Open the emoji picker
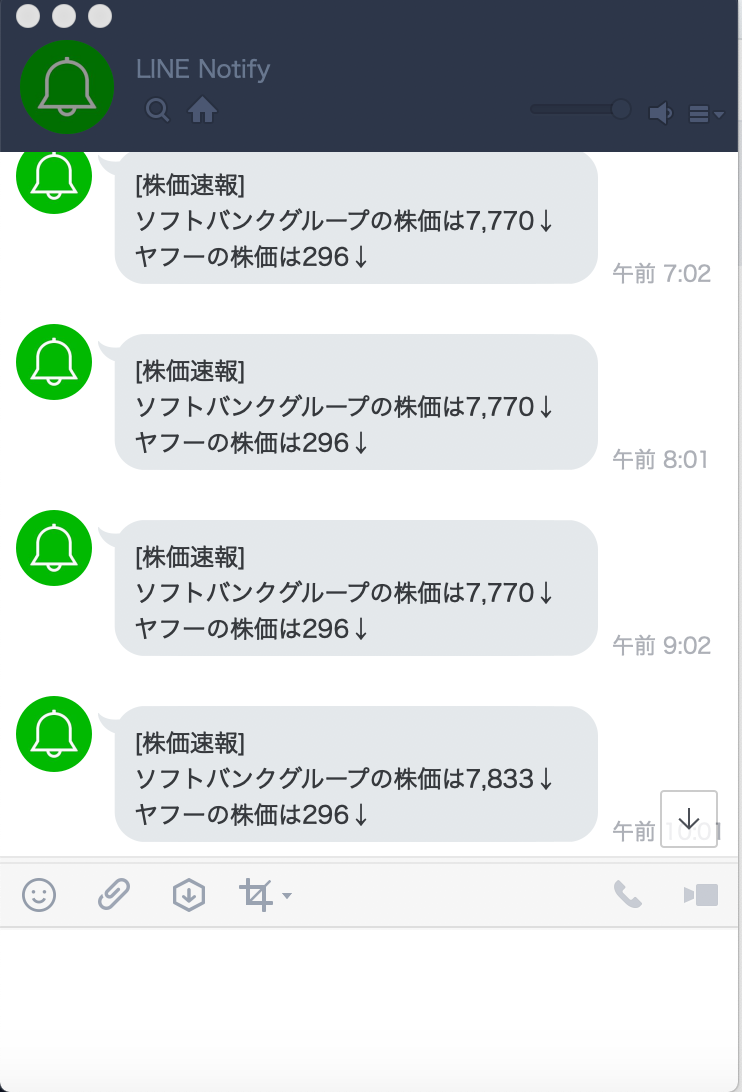The image size is (742, 1092). point(37,895)
